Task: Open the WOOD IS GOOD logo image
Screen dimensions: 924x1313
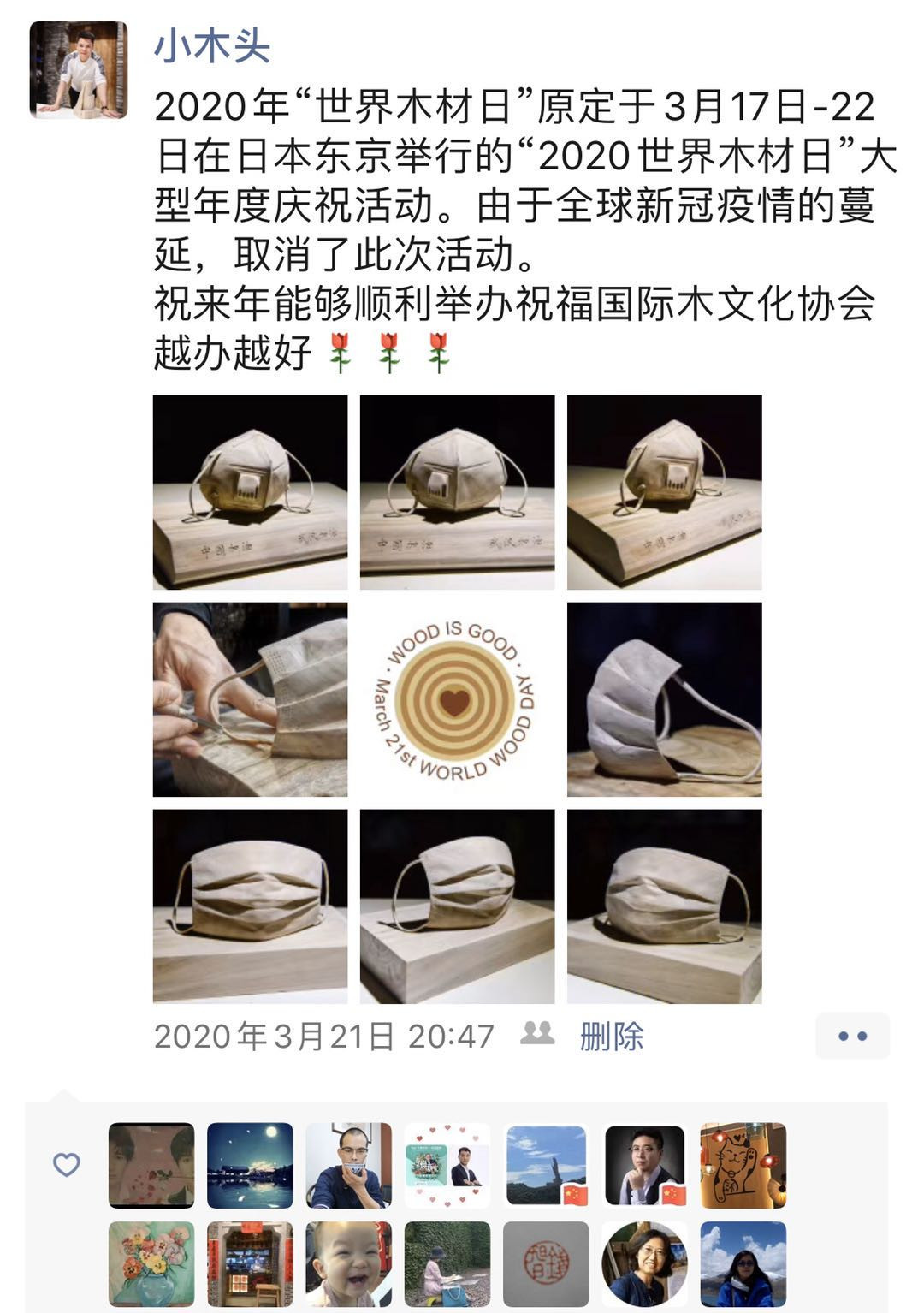Action: click(x=457, y=699)
